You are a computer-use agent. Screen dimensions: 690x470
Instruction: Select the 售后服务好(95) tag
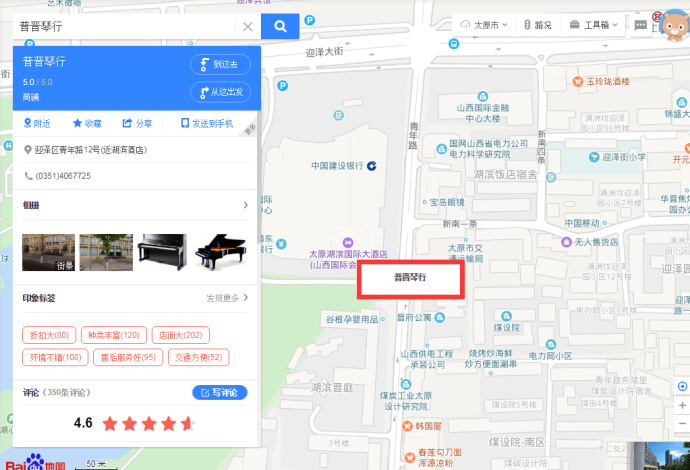click(x=125, y=357)
